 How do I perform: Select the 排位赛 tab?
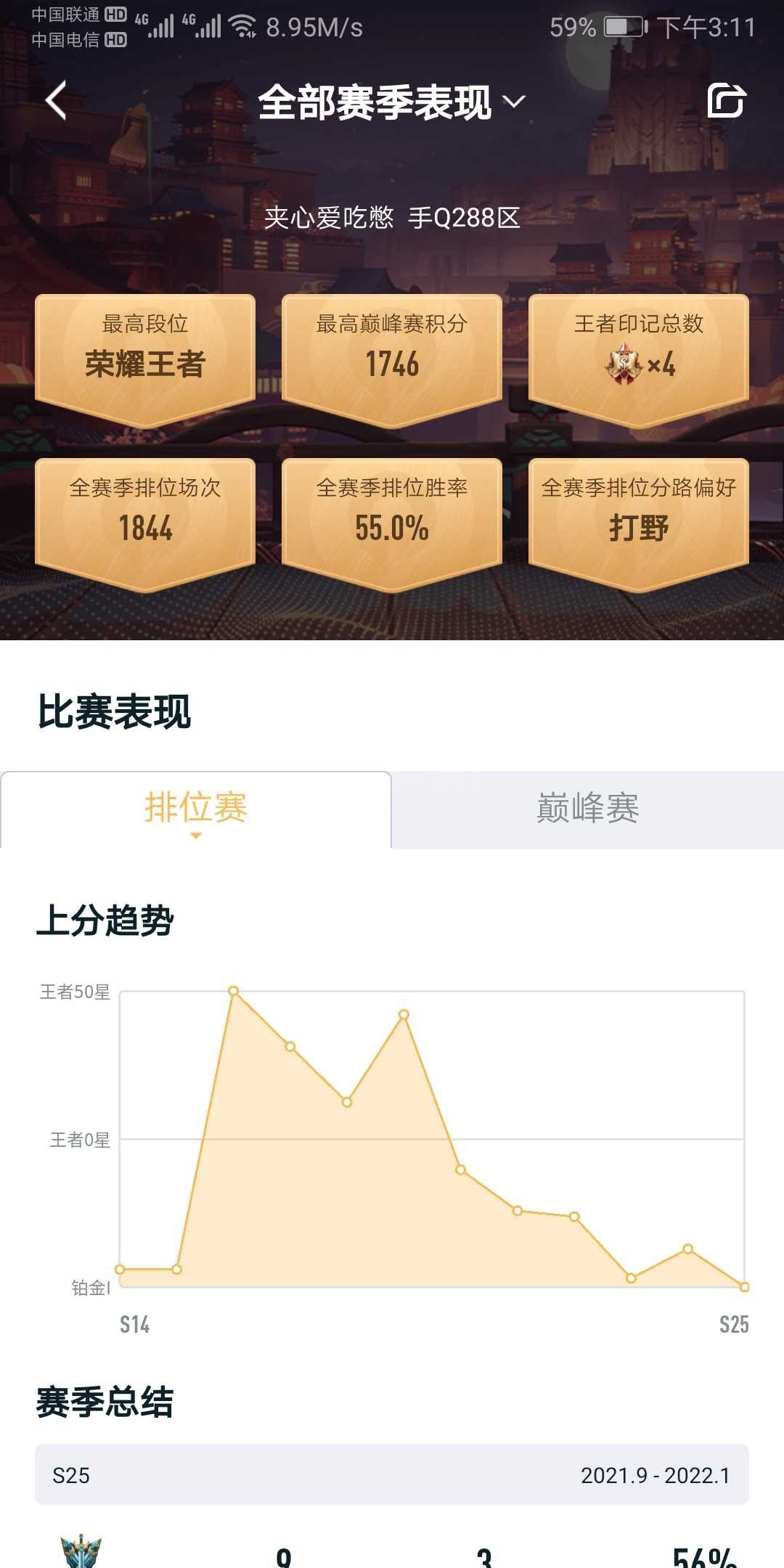(x=196, y=809)
